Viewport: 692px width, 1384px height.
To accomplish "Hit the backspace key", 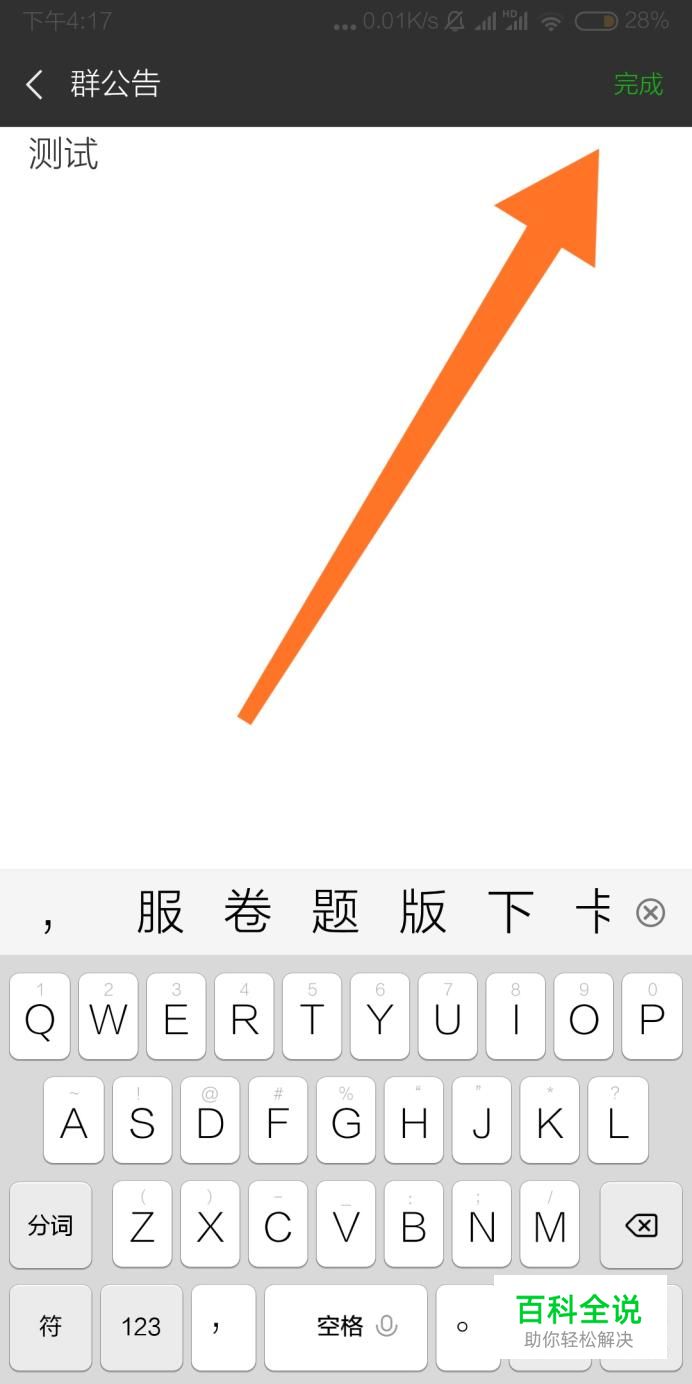I will [x=640, y=1225].
